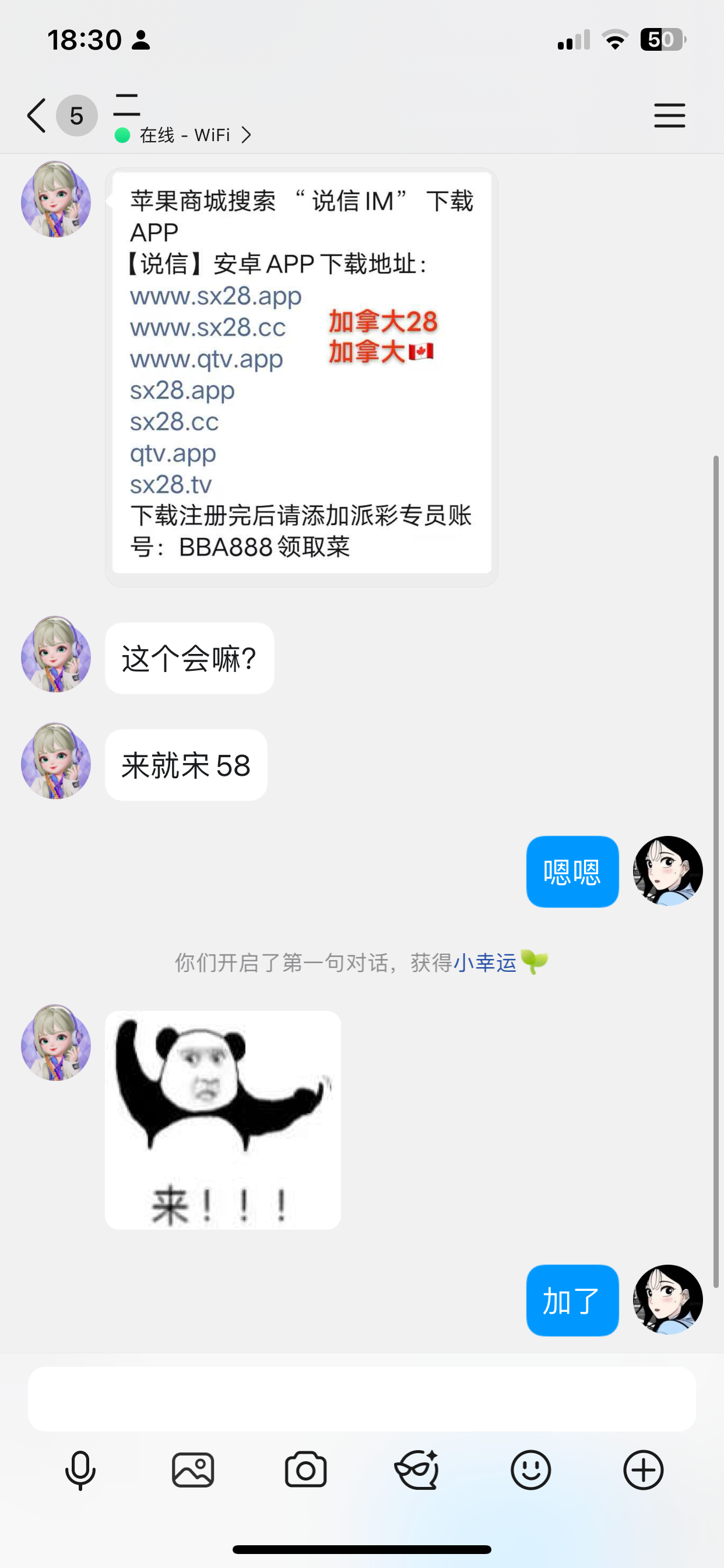This screenshot has width=724, height=1568.
Task: Tap the green 小幸运 link
Action: [486, 962]
